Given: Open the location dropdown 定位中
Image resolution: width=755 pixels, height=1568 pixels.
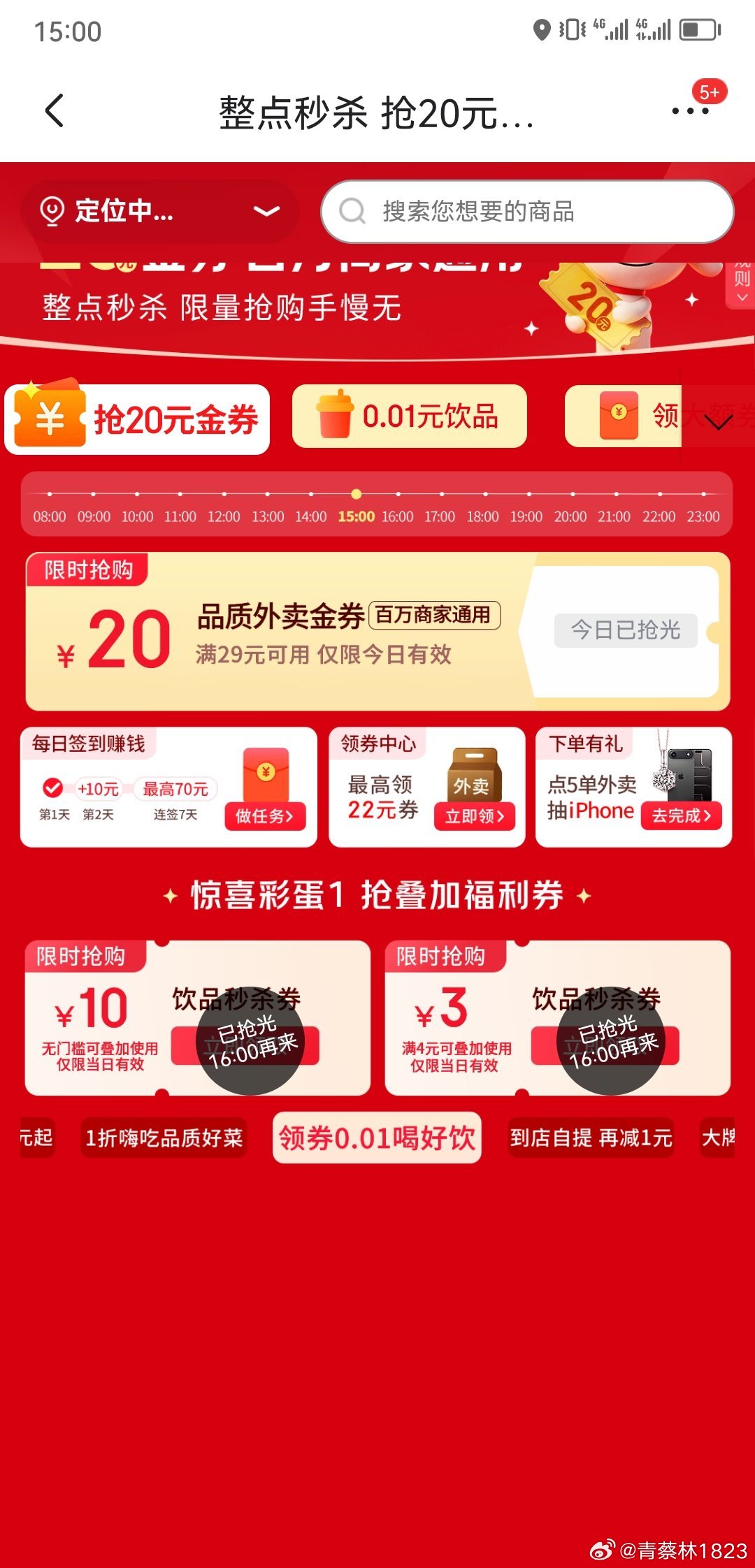Looking at the screenshot, I should click(x=160, y=211).
